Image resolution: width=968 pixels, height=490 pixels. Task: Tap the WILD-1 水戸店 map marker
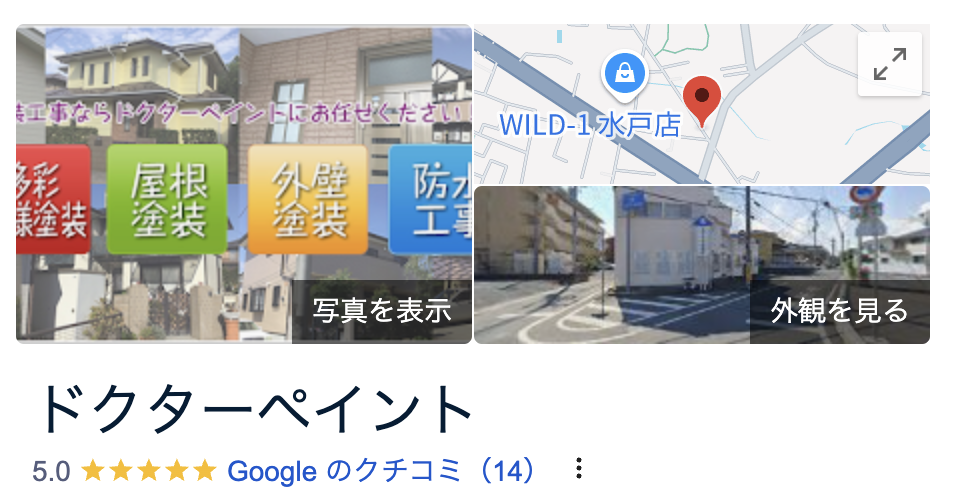click(624, 74)
